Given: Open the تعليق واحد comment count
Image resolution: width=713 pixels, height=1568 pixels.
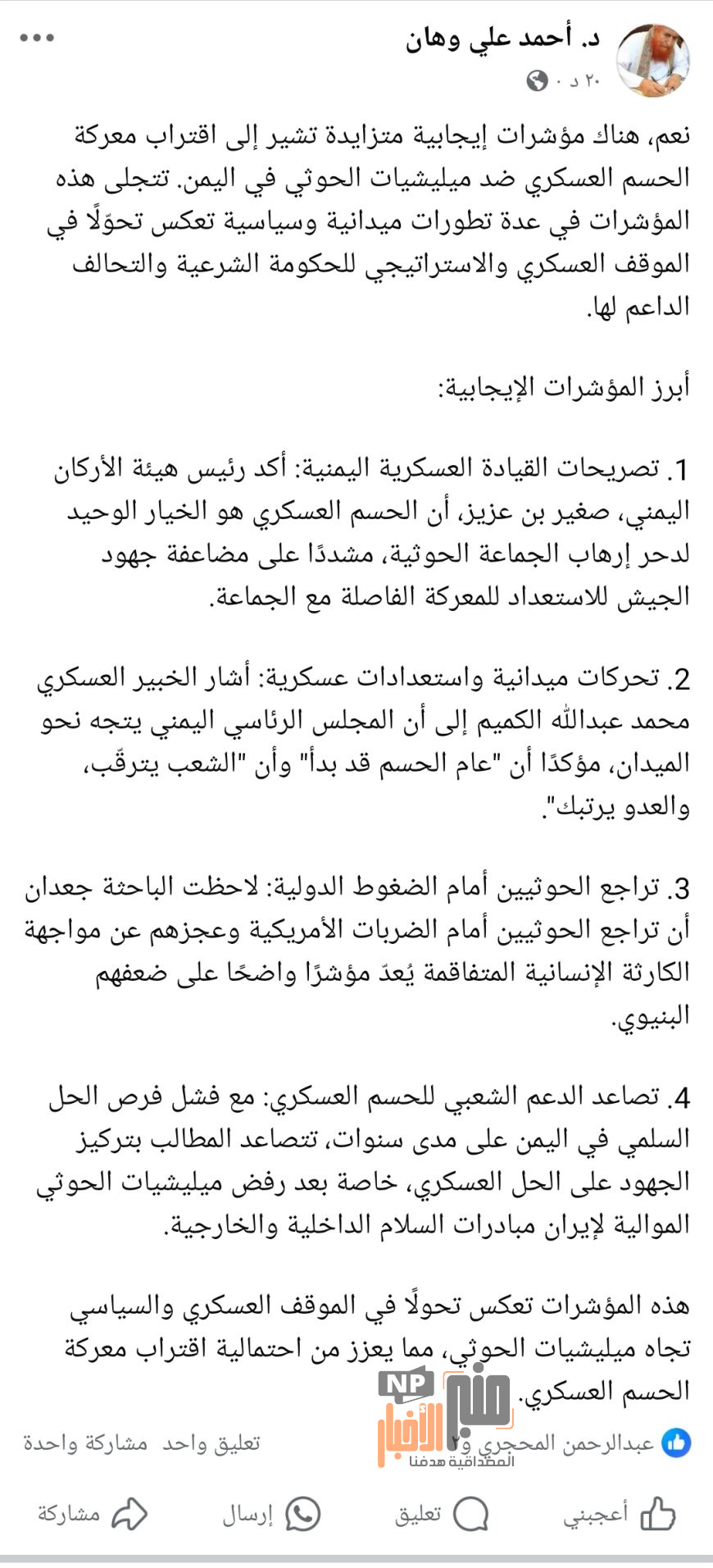Looking at the screenshot, I should tap(211, 1443).
